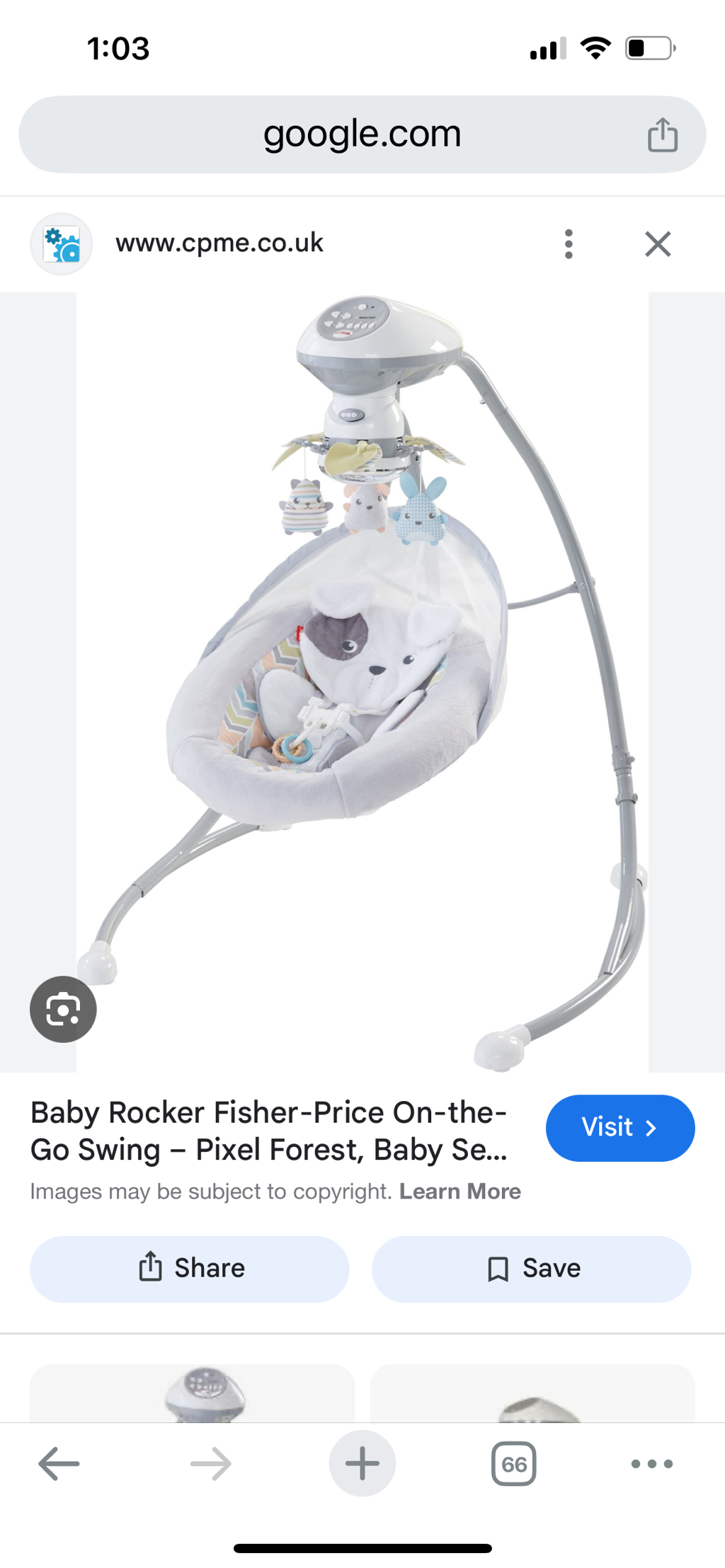Open the www.cpme.co.uk source site
The height and width of the screenshot is (1568, 725).
pyautogui.click(x=219, y=243)
